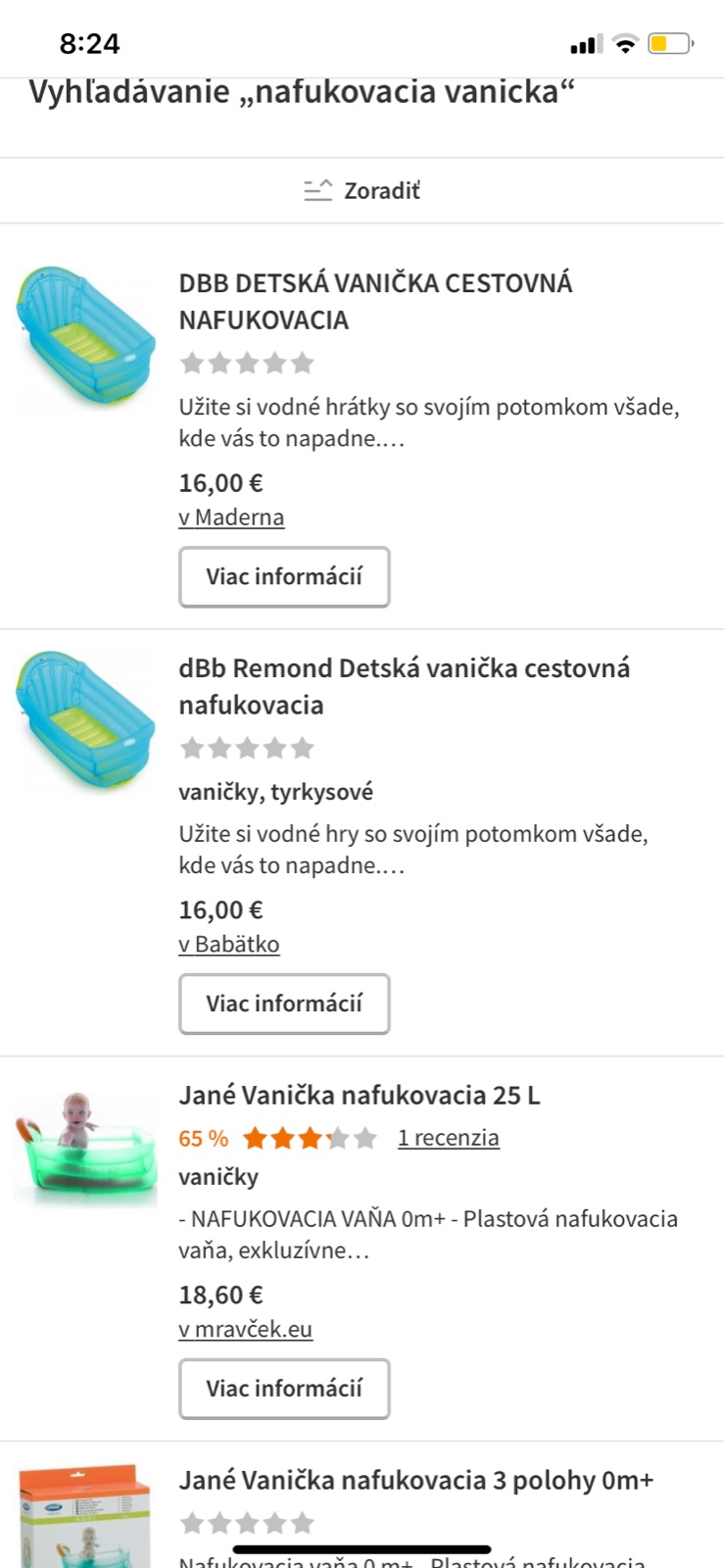Open the Zoradiť sort options
The image size is (724, 1568).
click(x=362, y=190)
